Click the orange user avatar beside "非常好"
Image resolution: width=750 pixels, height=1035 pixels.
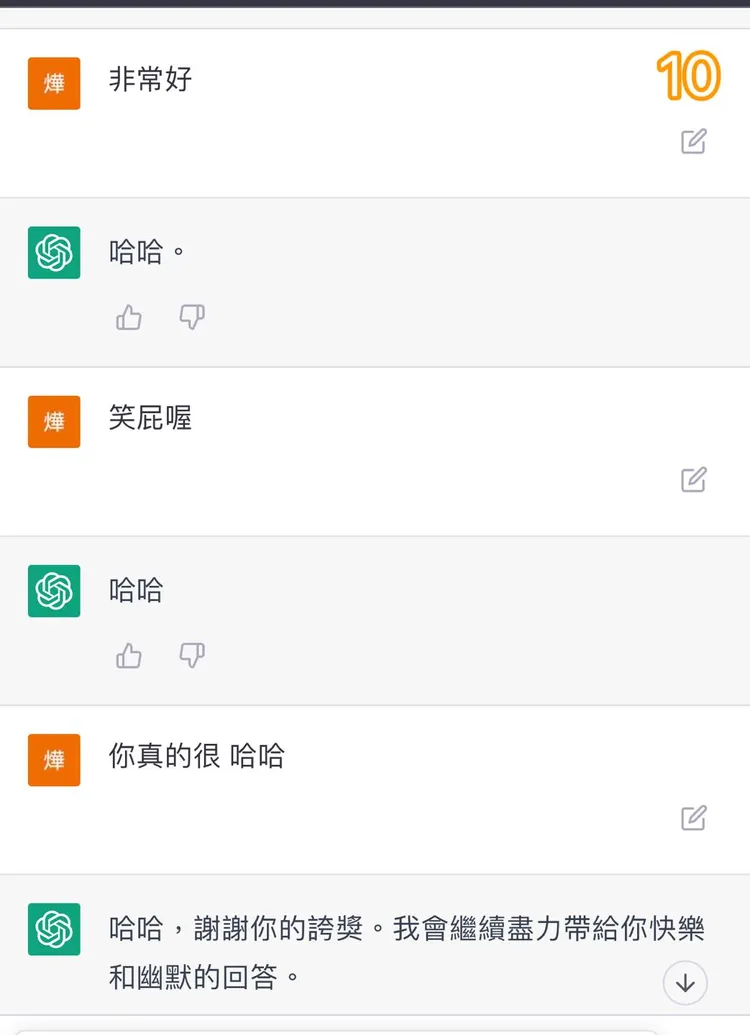[x=53, y=83]
